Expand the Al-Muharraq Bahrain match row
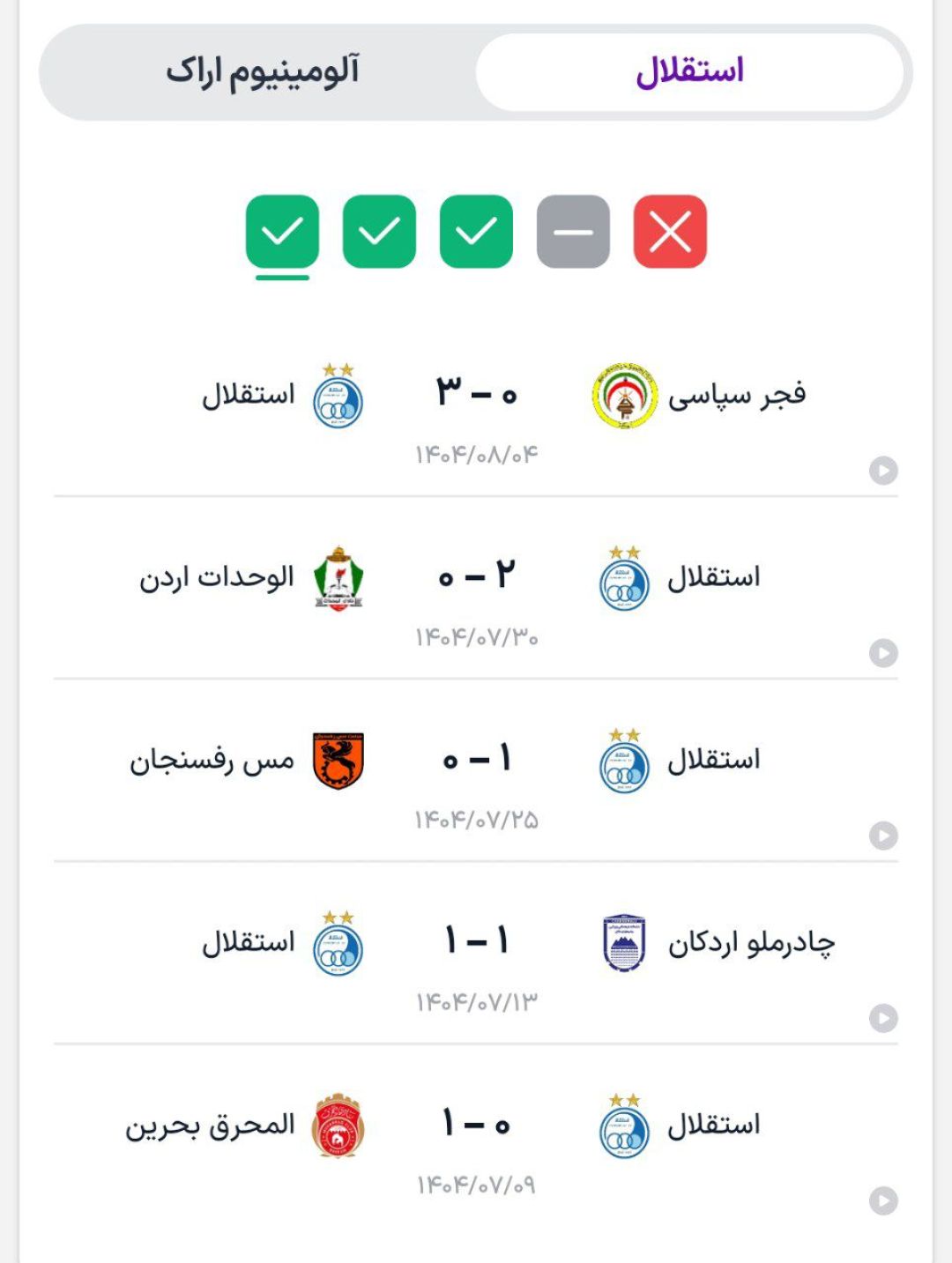This screenshot has height=1263, width=952. click(x=883, y=1199)
